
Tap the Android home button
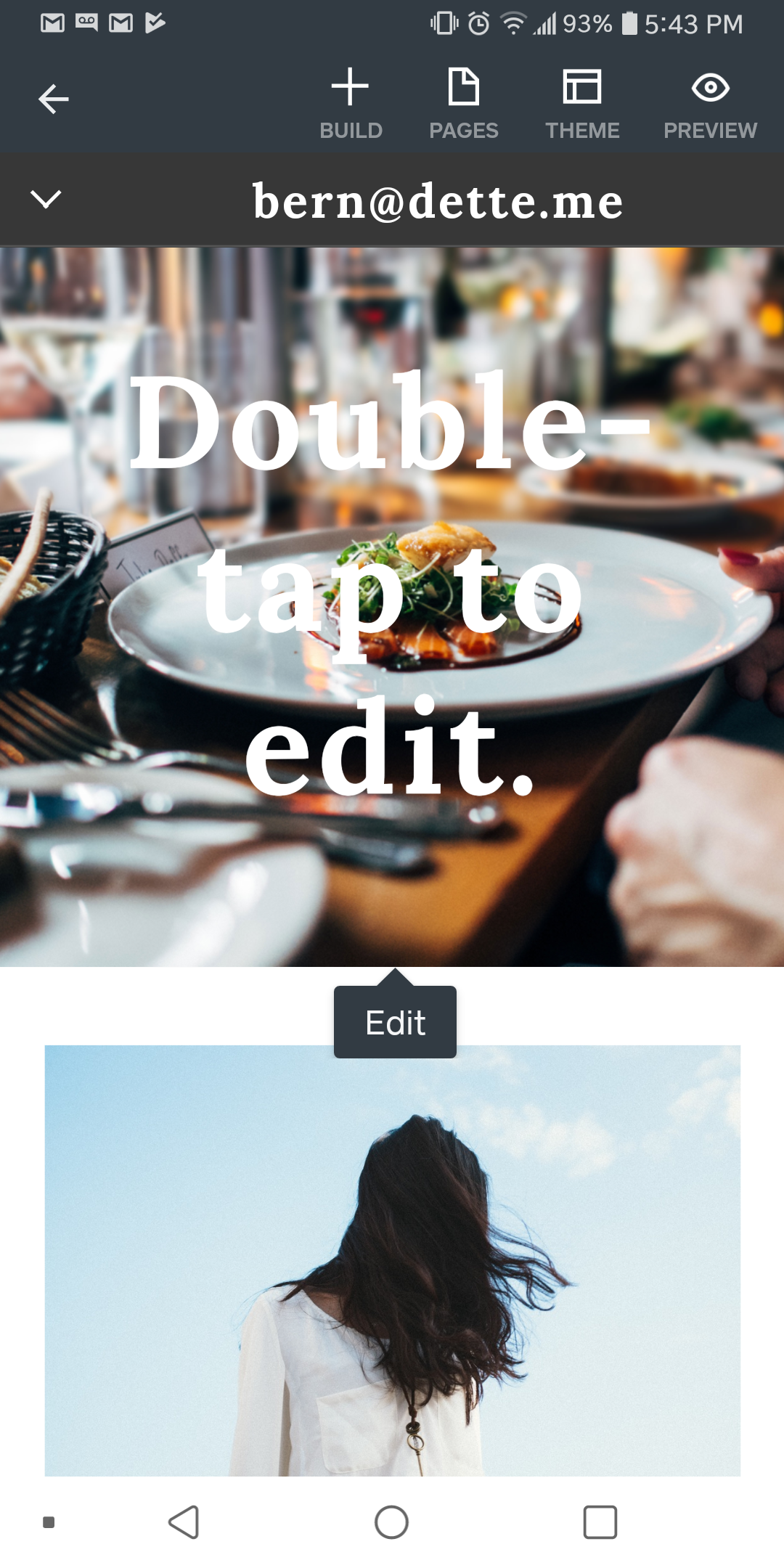pos(391,1522)
